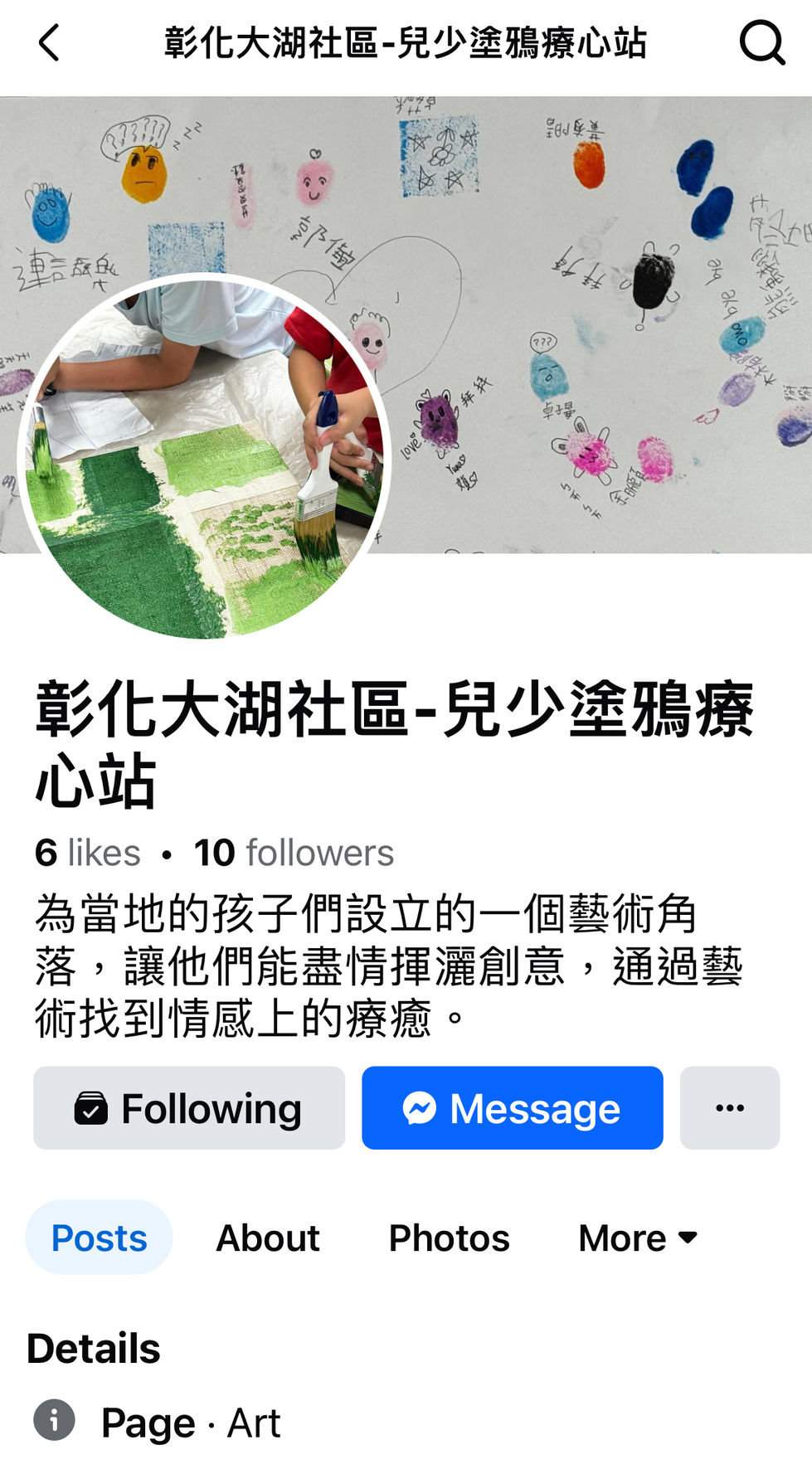Tap the Following button
Screen dimensions: 812x1474
point(189,1108)
